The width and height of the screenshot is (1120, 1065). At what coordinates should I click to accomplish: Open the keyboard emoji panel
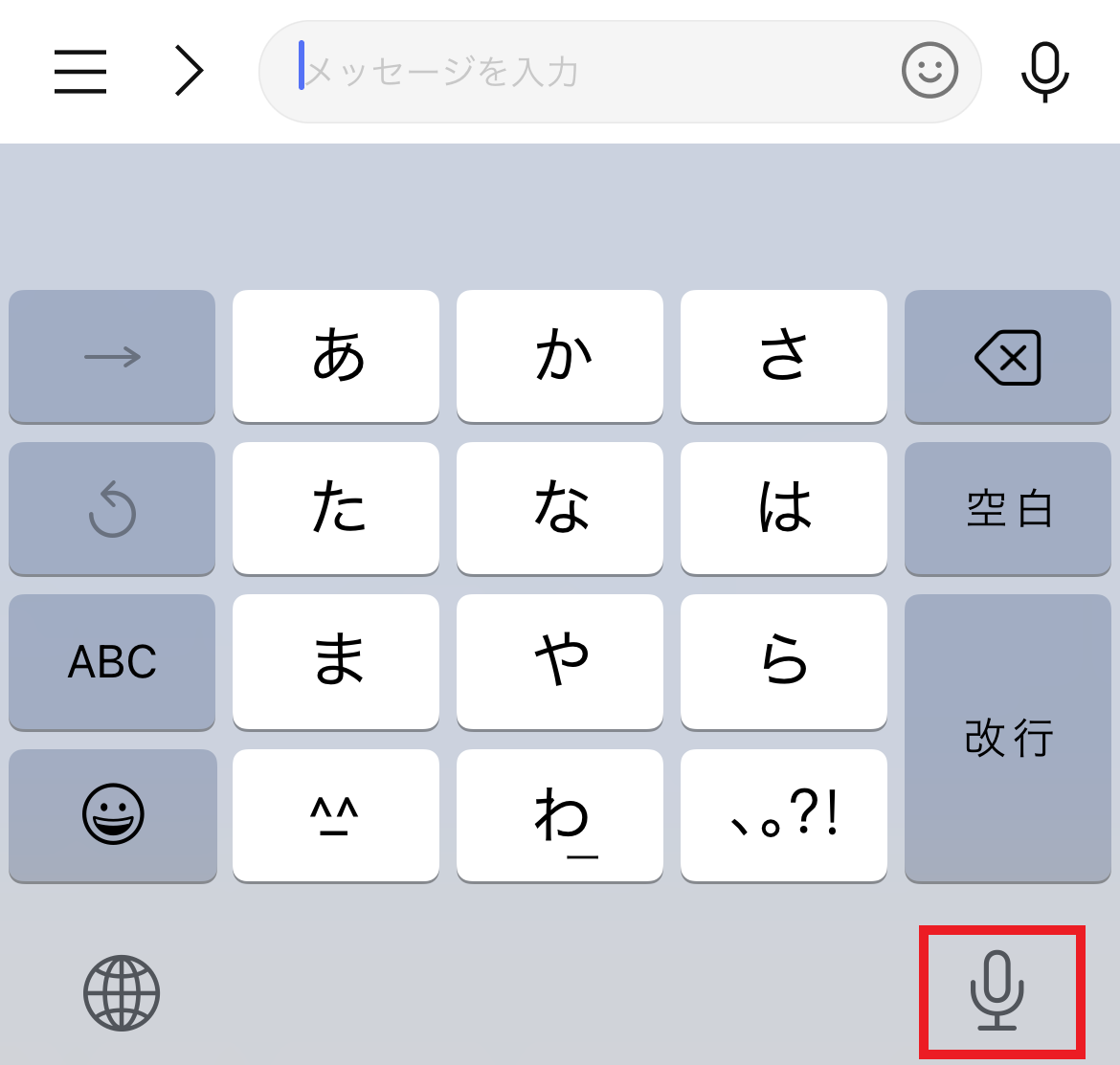pyautogui.click(x=113, y=814)
